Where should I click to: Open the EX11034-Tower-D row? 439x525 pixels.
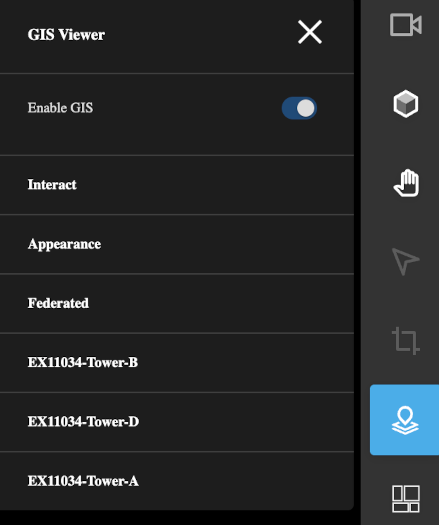pos(177,422)
